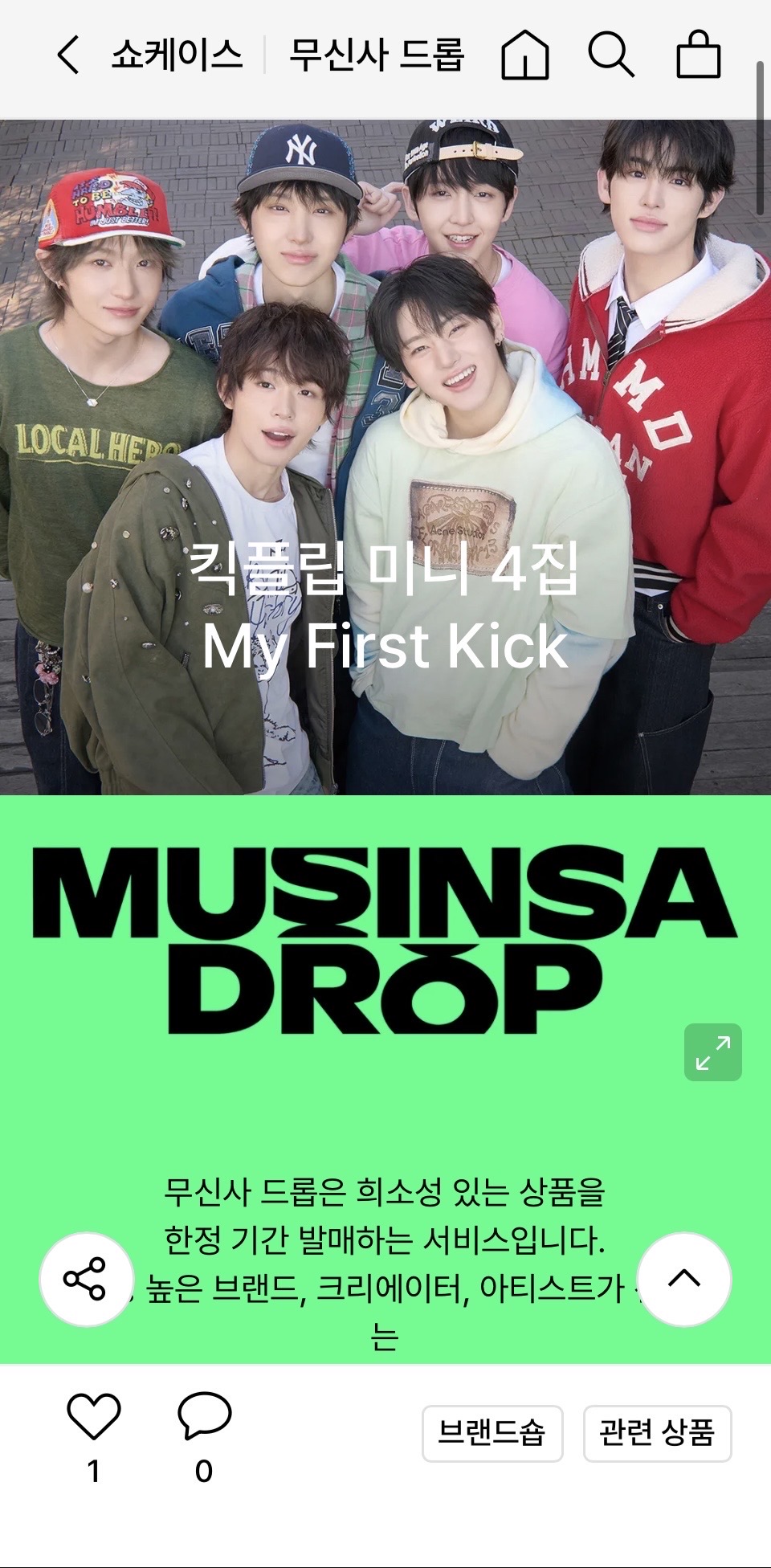Jump back to top with up arrow
This screenshot has width=771, height=1568.
click(x=684, y=1279)
